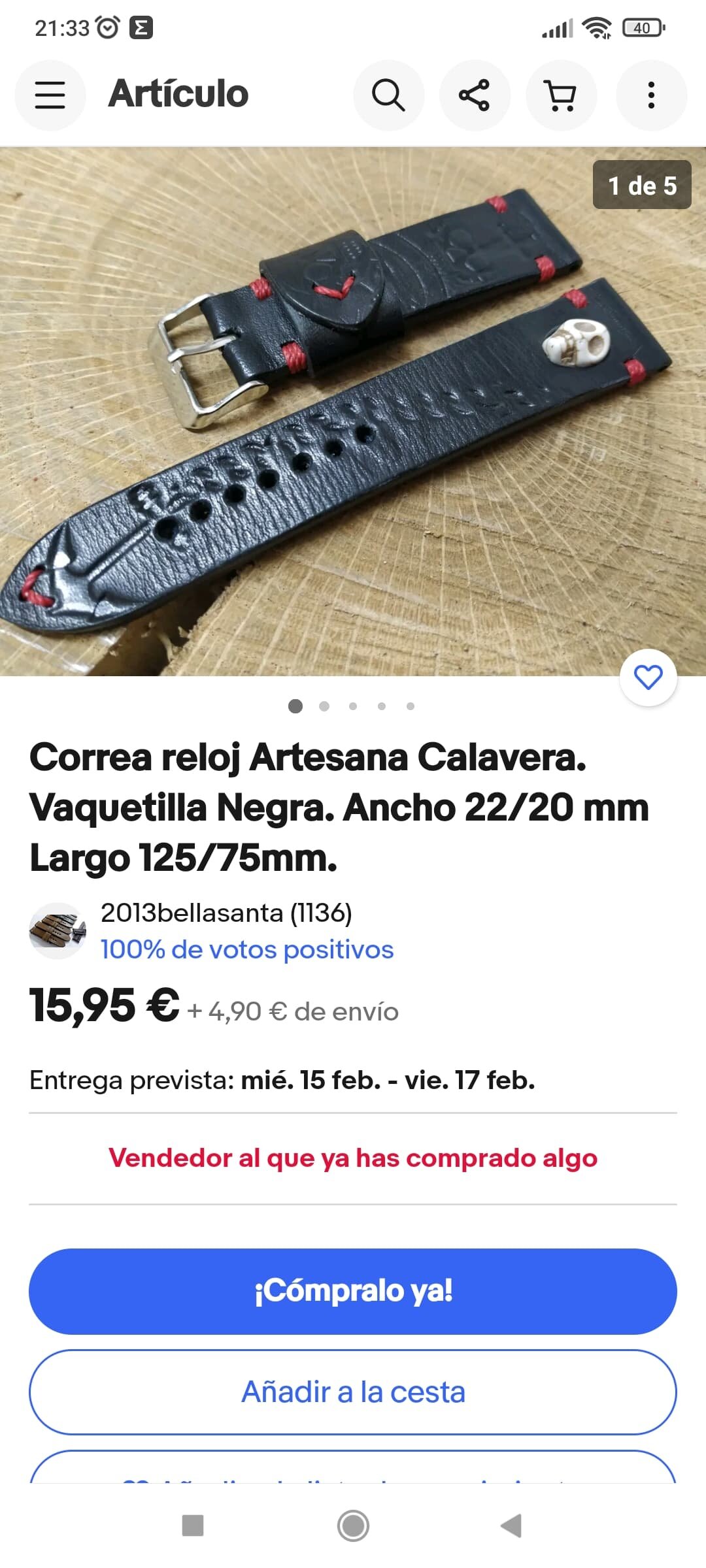Share this watch strap listing
The height and width of the screenshot is (1568, 706).
click(x=475, y=95)
